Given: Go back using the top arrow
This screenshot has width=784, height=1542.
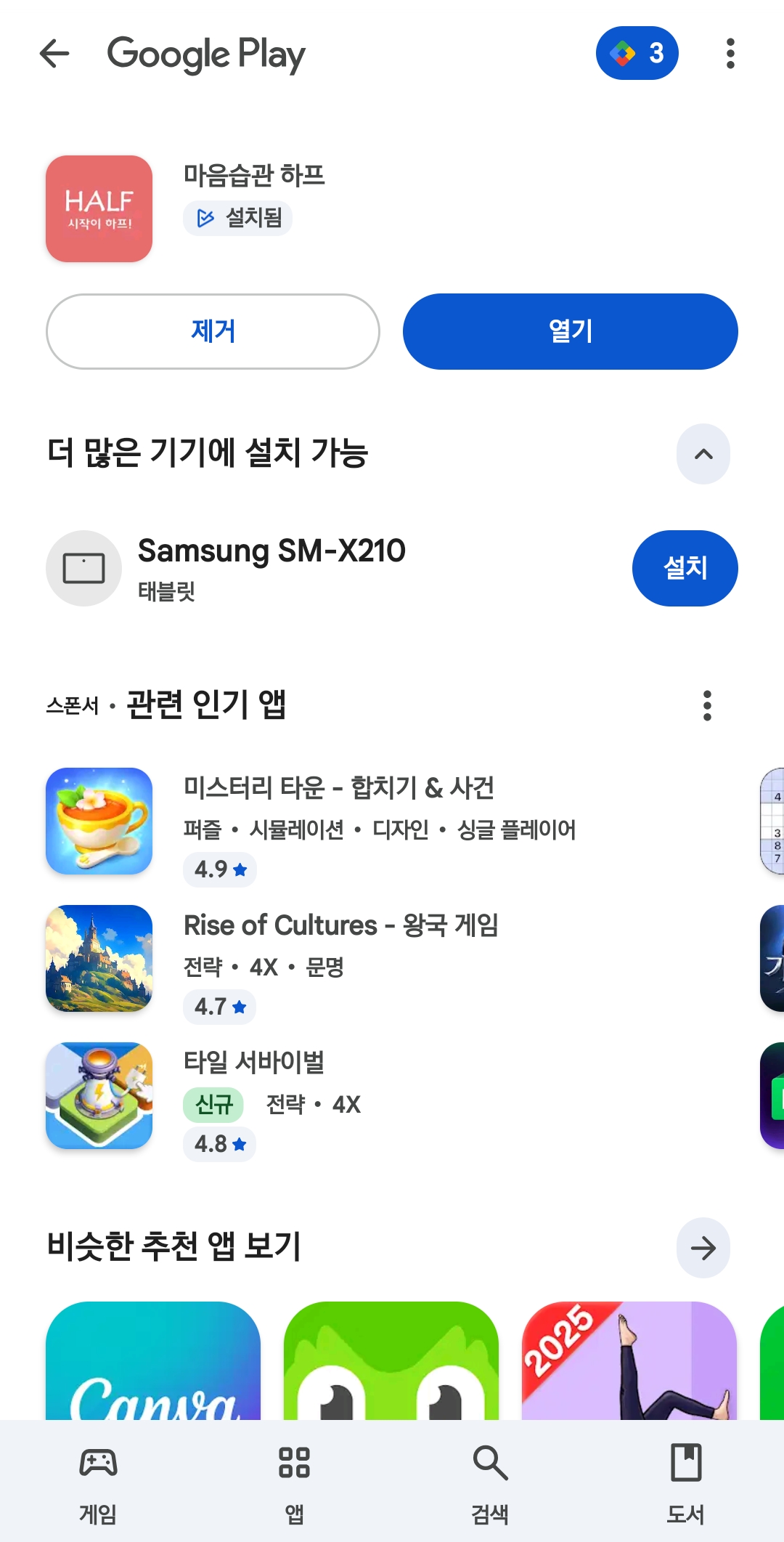Looking at the screenshot, I should [x=54, y=54].
